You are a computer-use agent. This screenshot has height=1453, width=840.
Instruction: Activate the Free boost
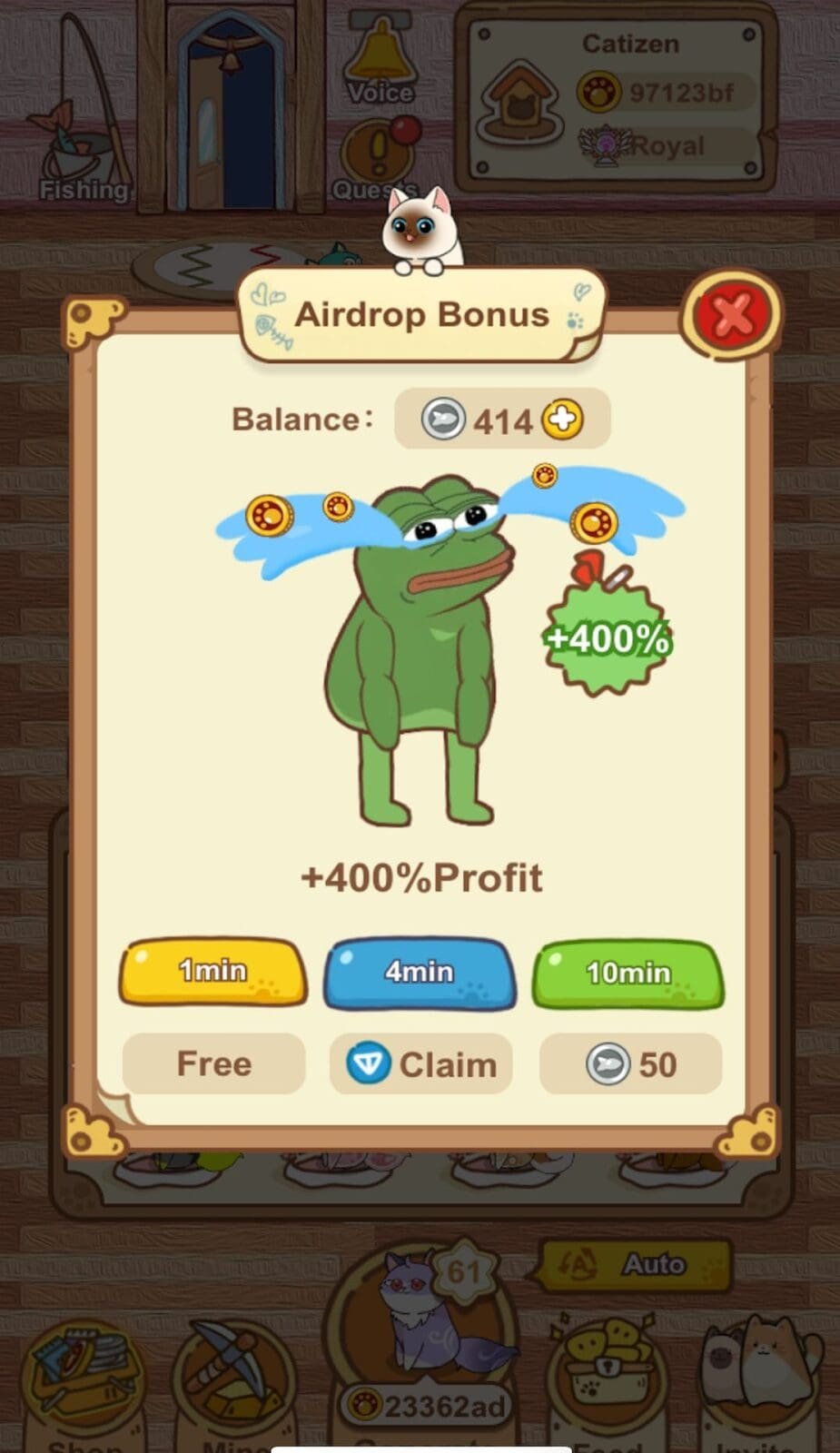point(214,1063)
